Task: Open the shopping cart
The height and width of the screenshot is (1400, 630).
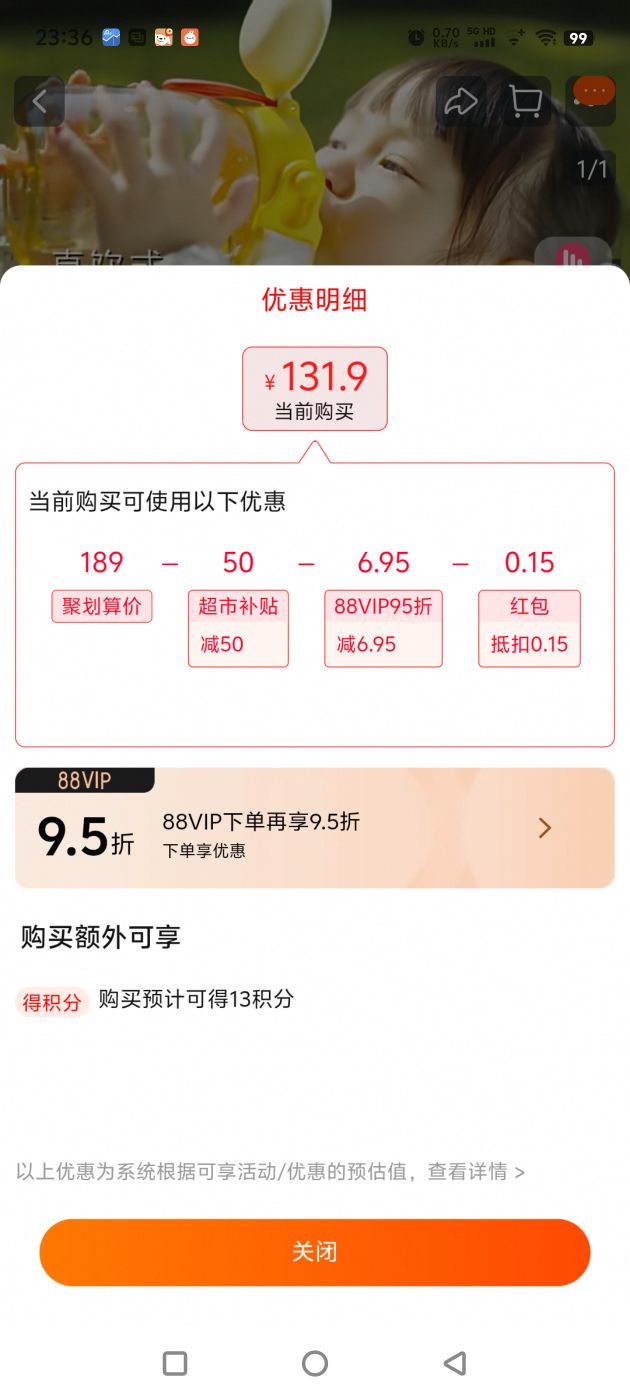Action: click(x=525, y=101)
